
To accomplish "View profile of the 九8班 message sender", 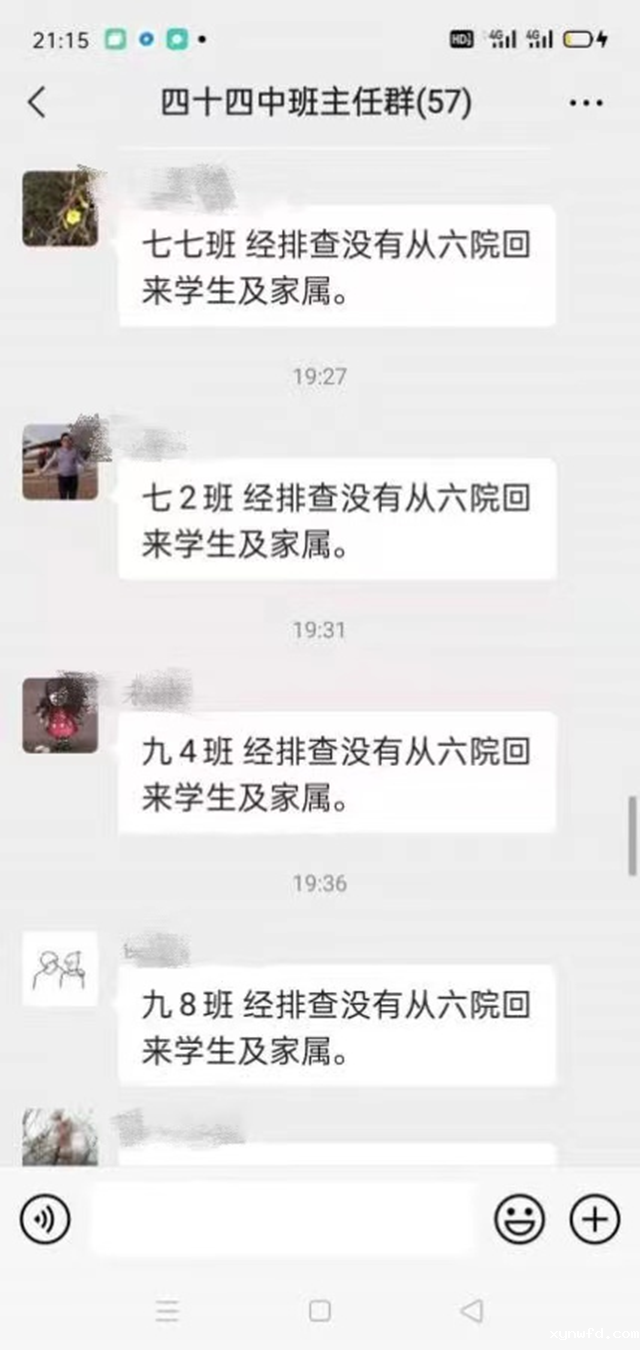I will tap(60, 968).
